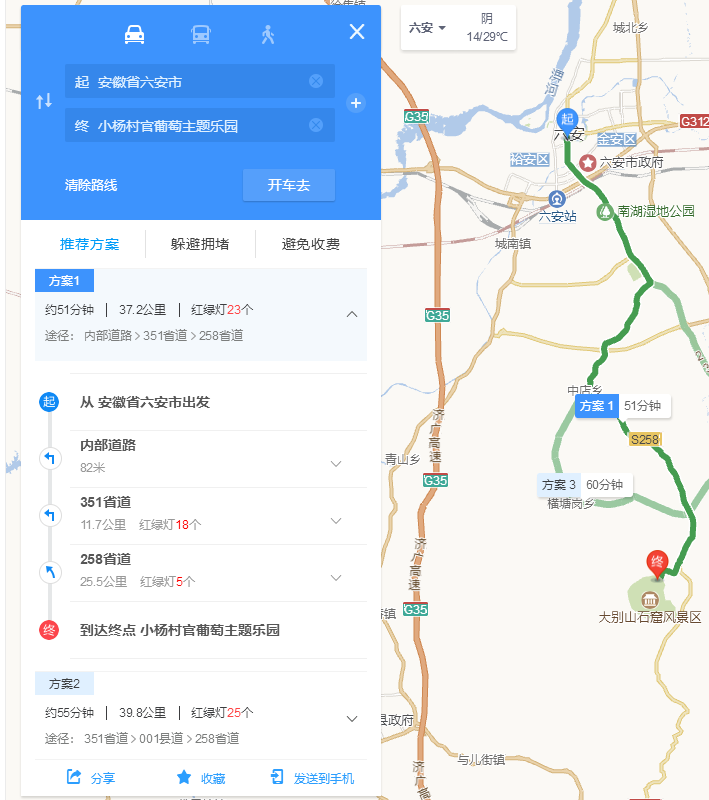The height and width of the screenshot is (800, 709).
Task: Switch to the walking mode
Action: click(x=267, y=34)
